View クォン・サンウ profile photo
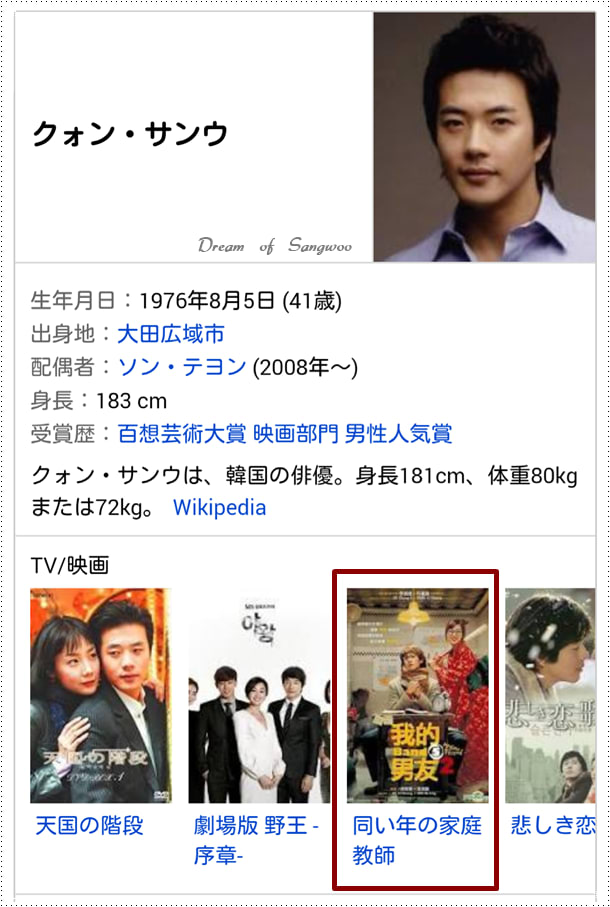Screen dimensions: 610x907 click(484, 137)
